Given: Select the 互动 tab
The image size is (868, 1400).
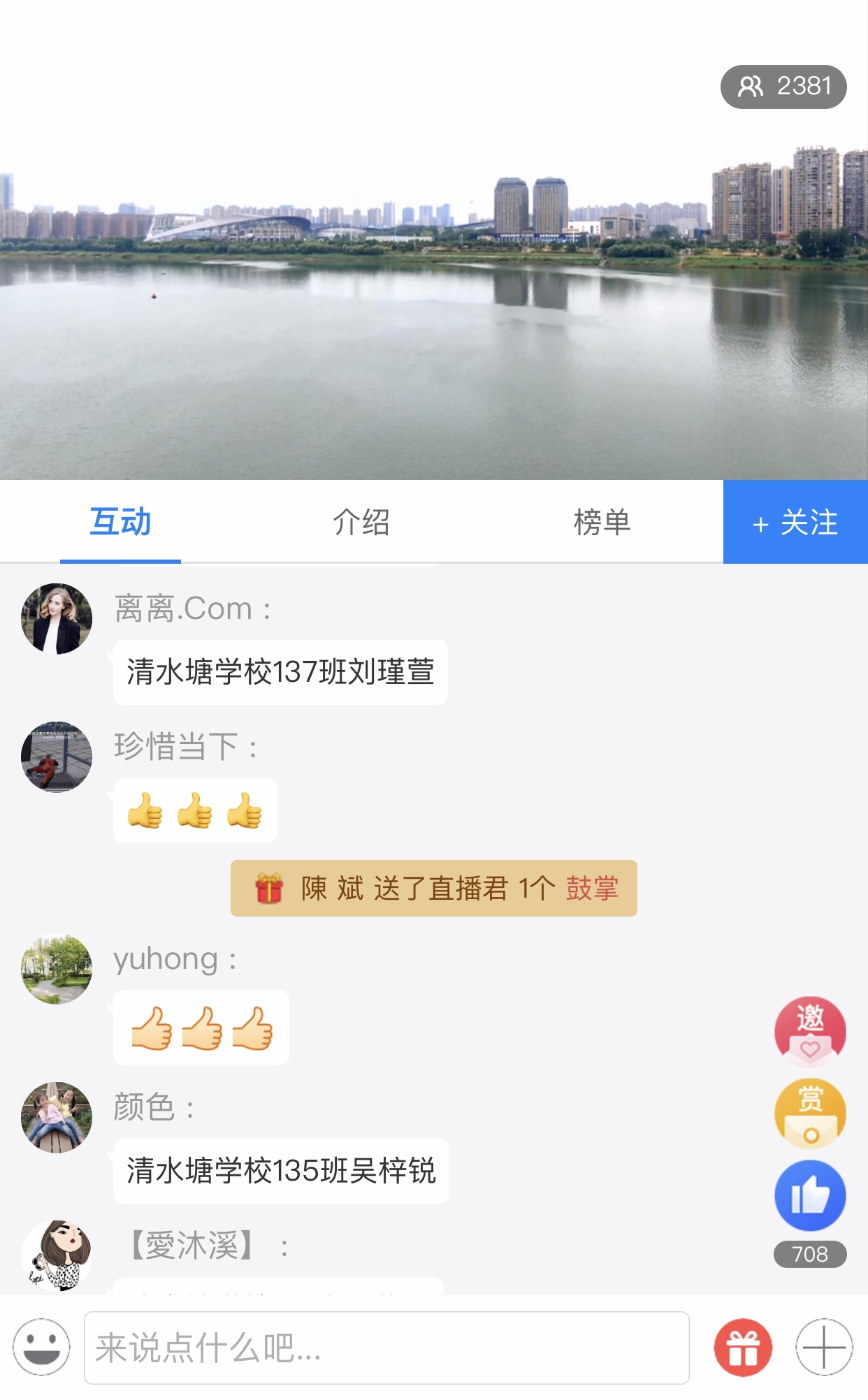Looking at the screenshot, I should coord(120,522).
